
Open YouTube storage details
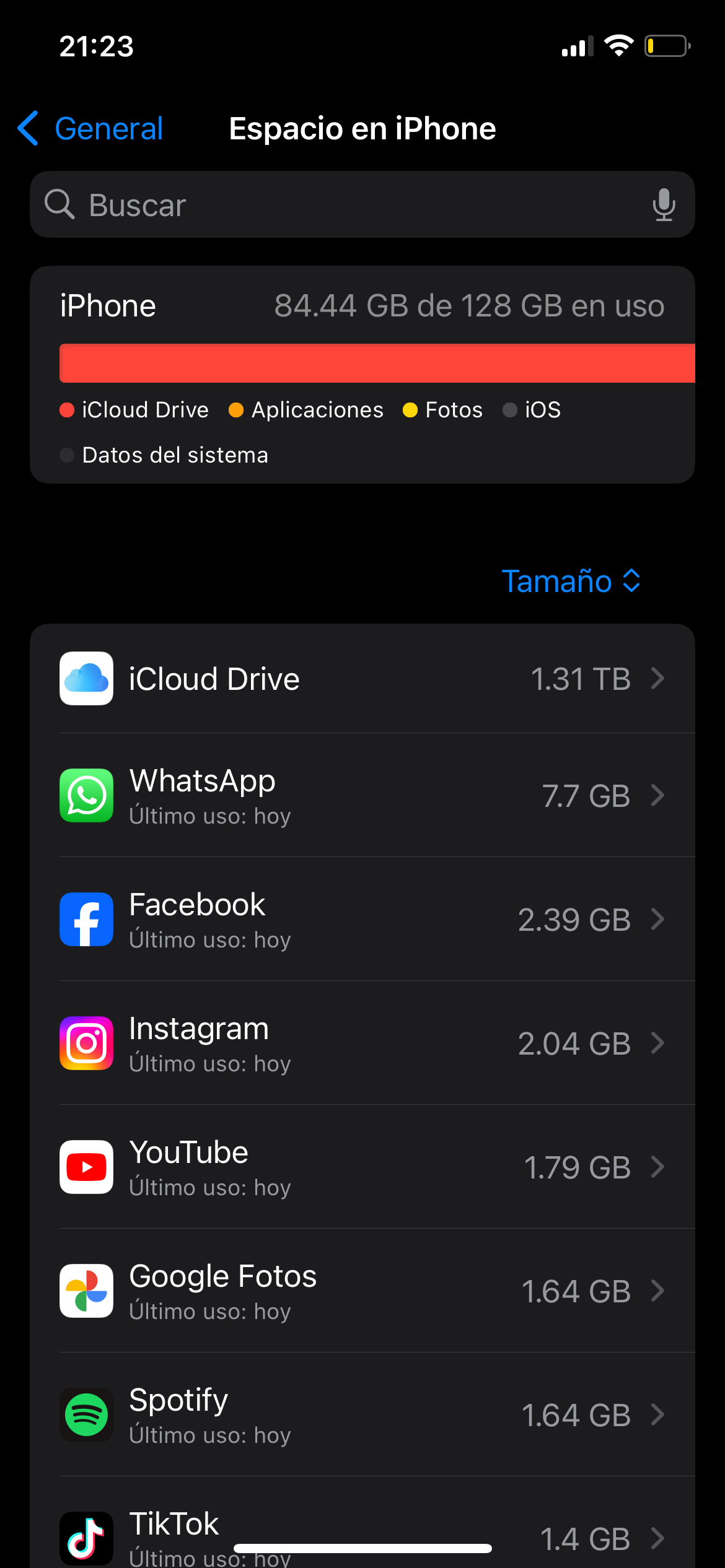pos(362,1167)
